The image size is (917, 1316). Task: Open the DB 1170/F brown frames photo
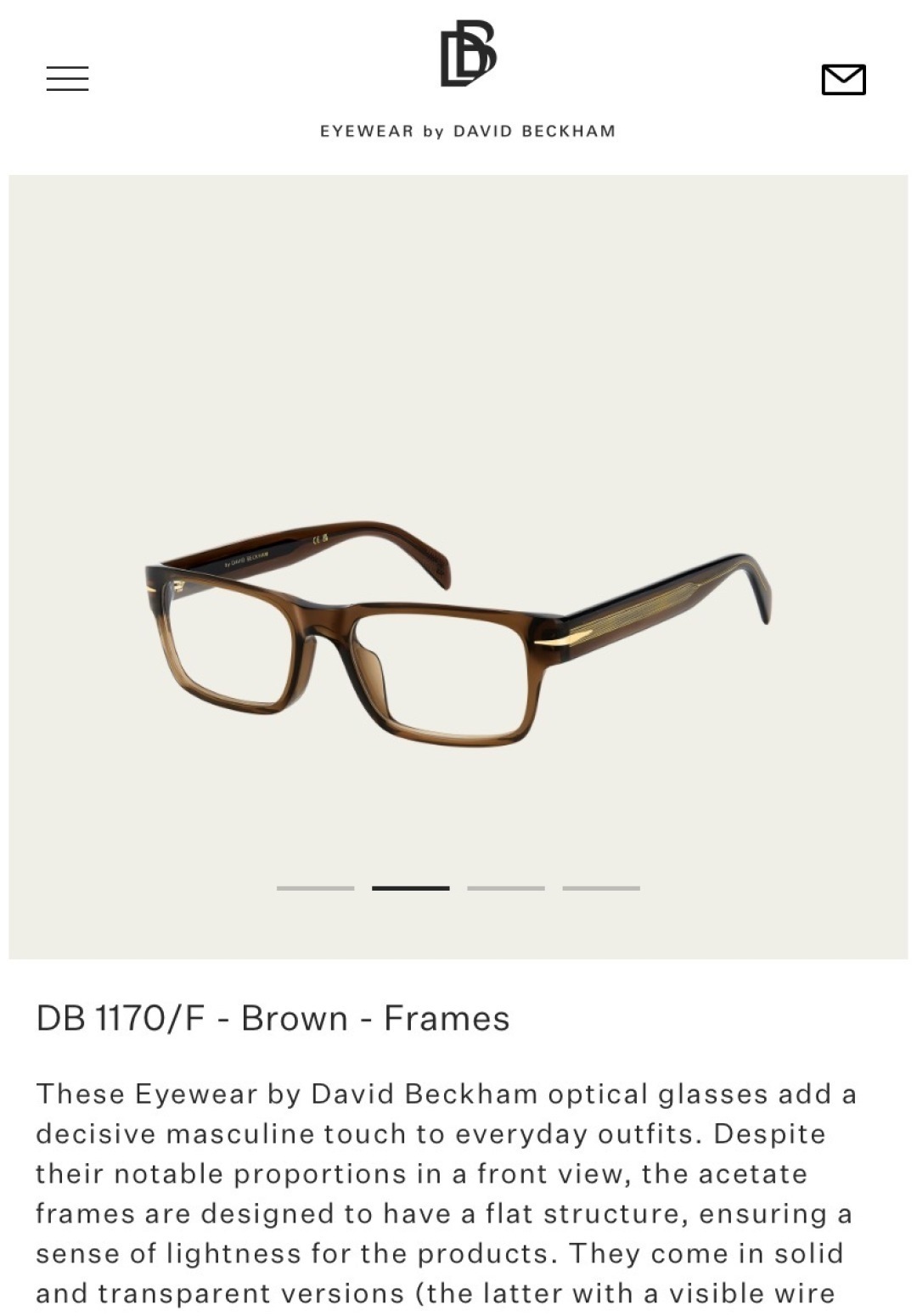(458, 633)
